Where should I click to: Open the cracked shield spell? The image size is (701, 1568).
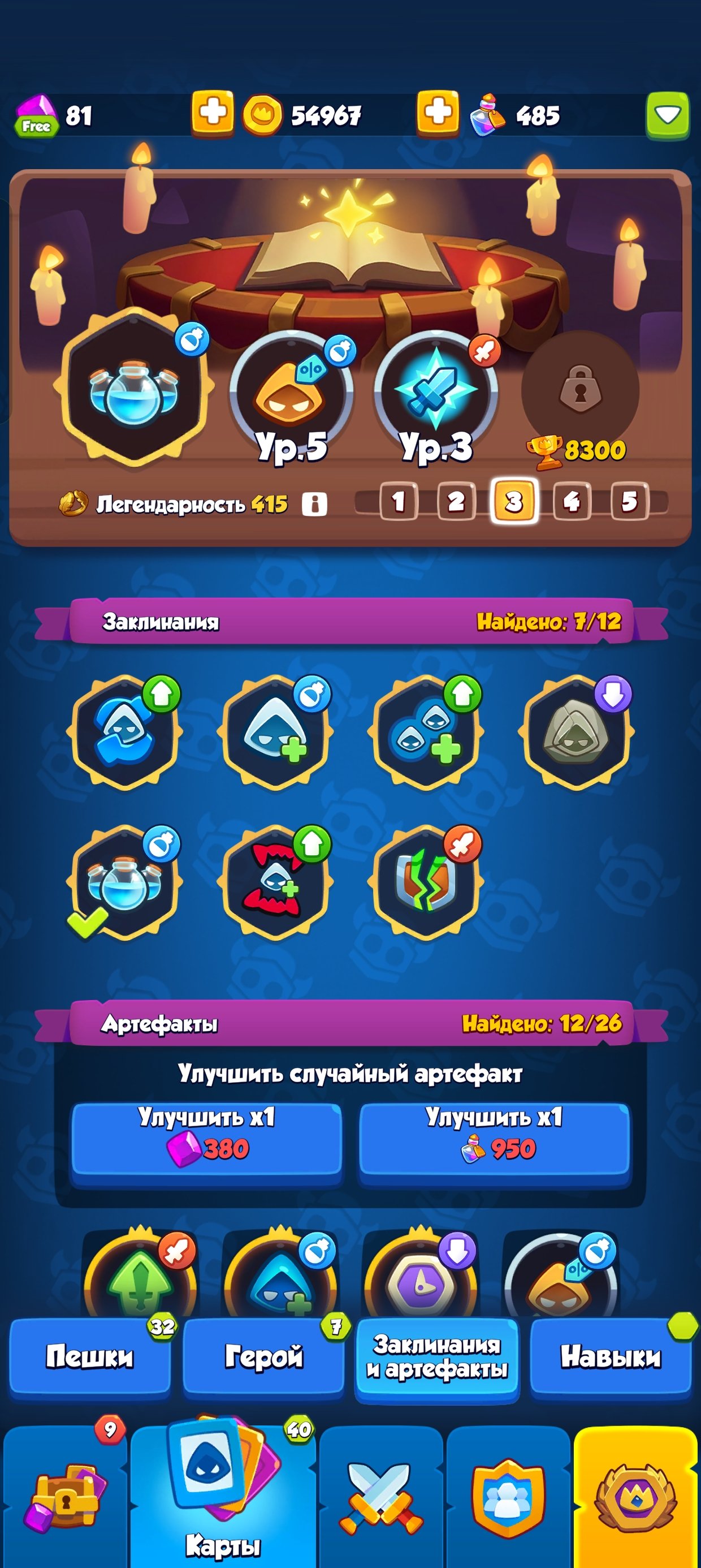point(425,881)
